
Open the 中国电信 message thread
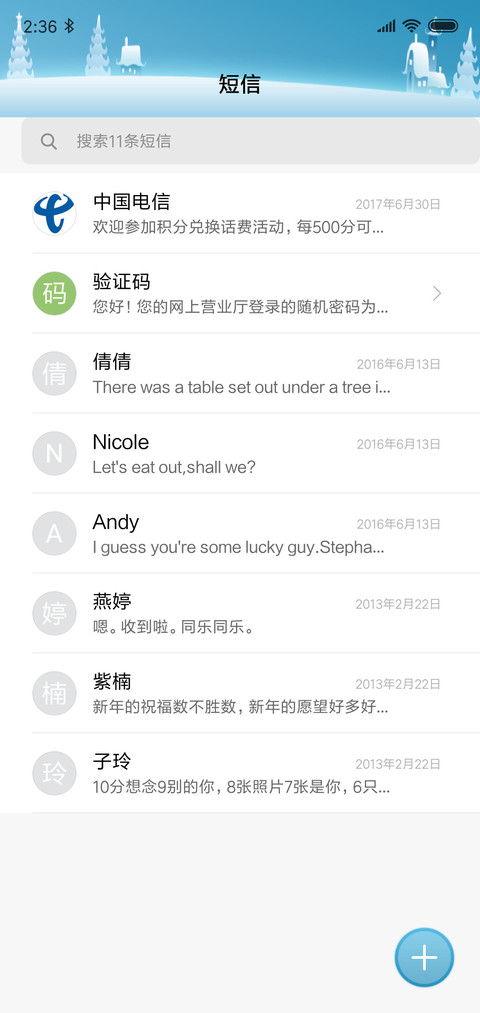(x=240, y=213)
